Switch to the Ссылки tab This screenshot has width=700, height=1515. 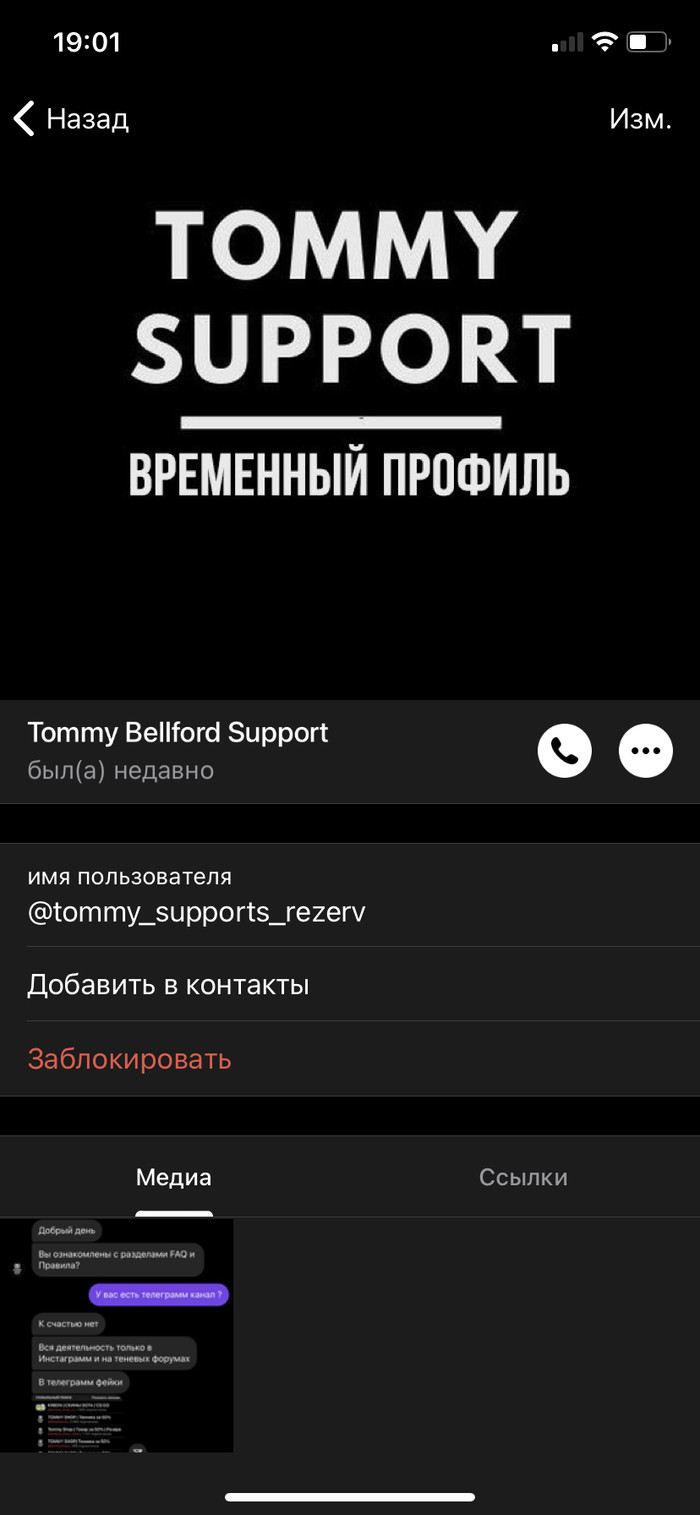click(523, 1177)
